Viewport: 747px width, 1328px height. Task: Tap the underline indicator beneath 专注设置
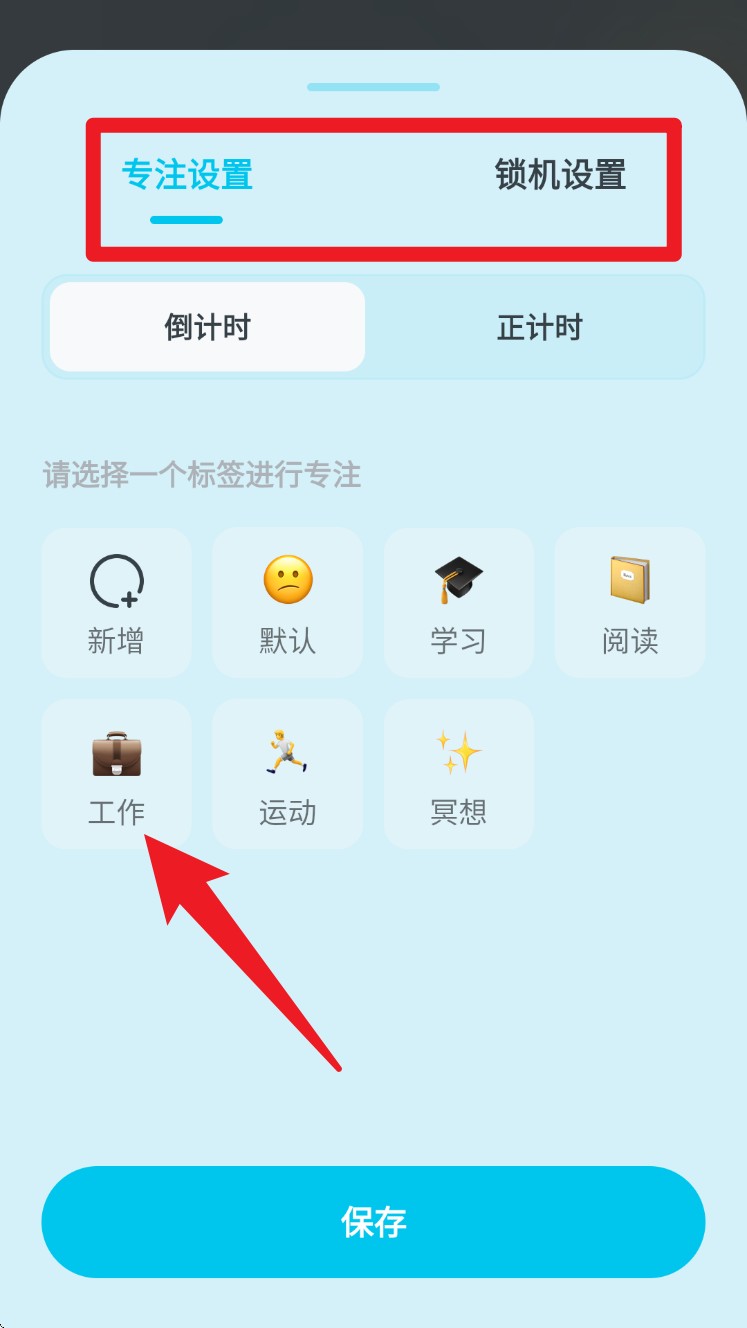click(185, 219)
